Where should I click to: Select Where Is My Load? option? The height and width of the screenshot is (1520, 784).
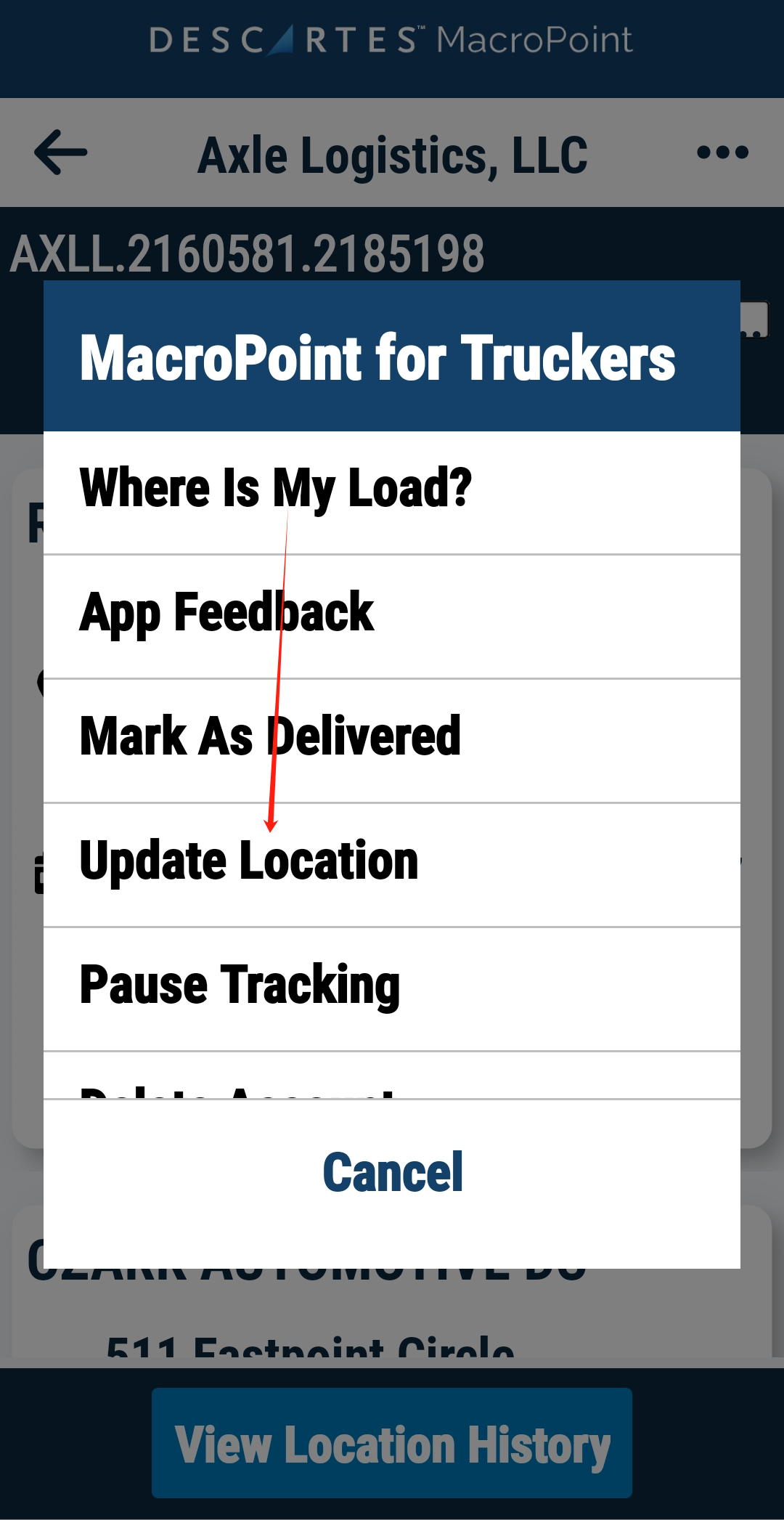(276, 488)
